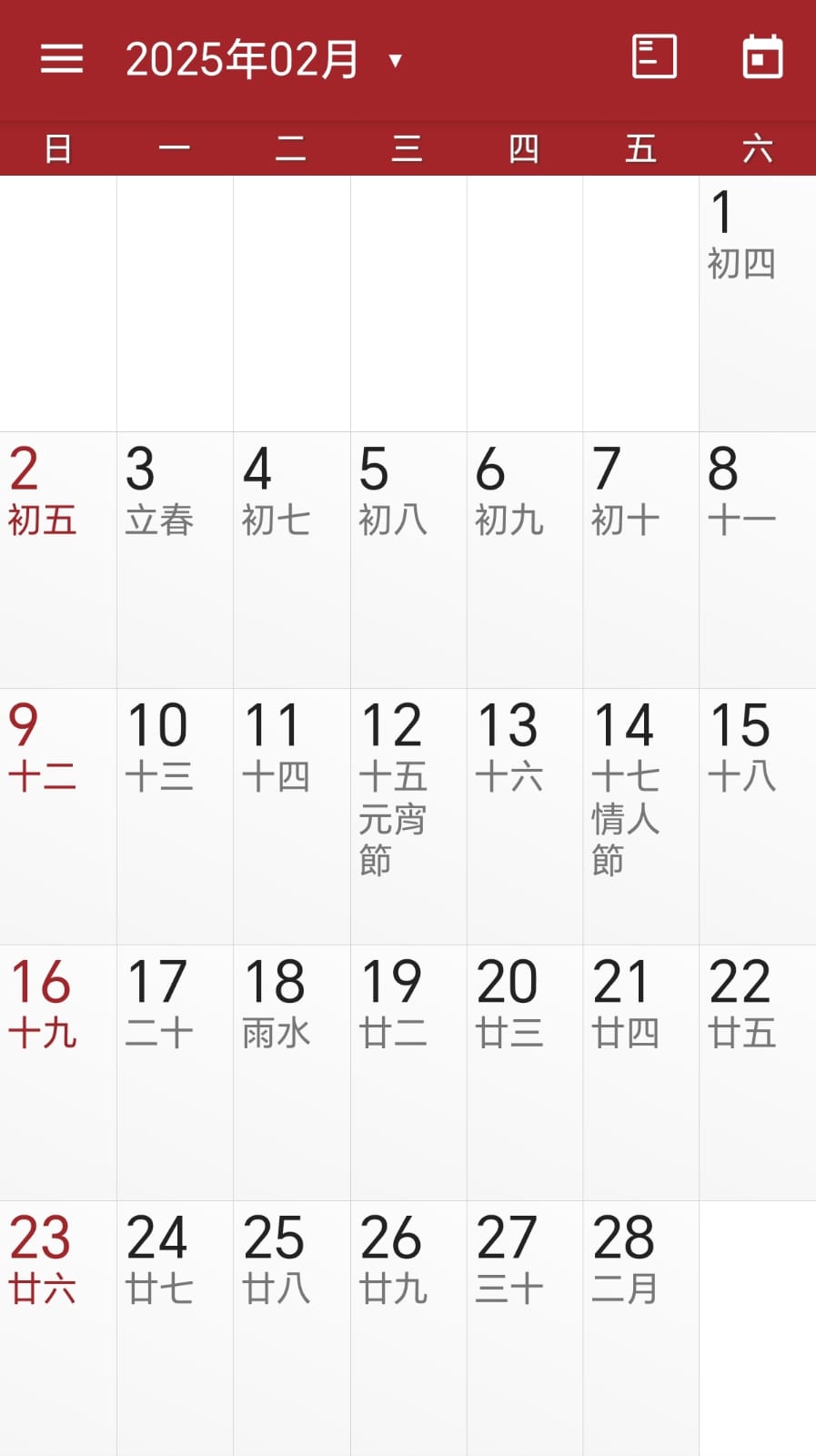Open the agenda list view icon
This screenshot has width=816, height=1456.
[654, 57]
